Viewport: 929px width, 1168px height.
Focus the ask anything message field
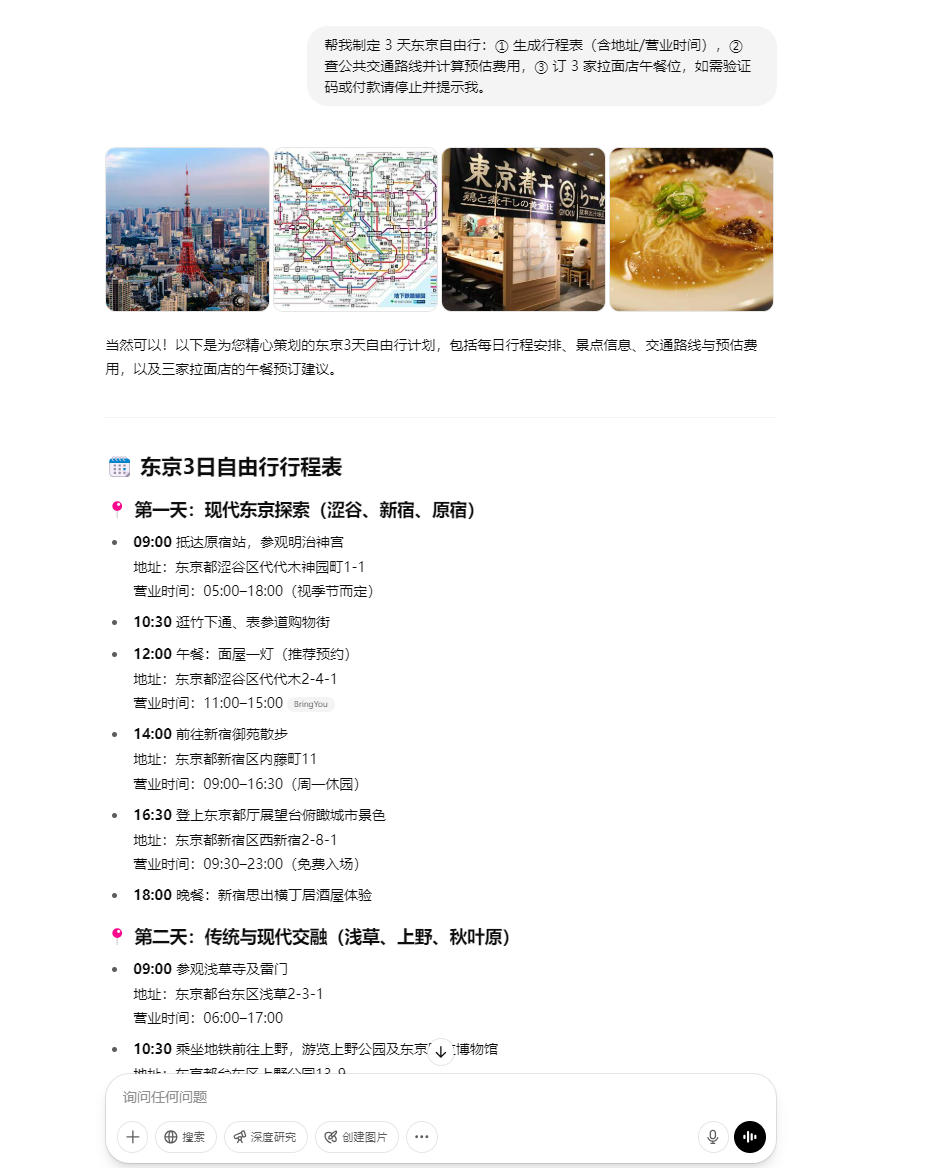pos(440,1097)
